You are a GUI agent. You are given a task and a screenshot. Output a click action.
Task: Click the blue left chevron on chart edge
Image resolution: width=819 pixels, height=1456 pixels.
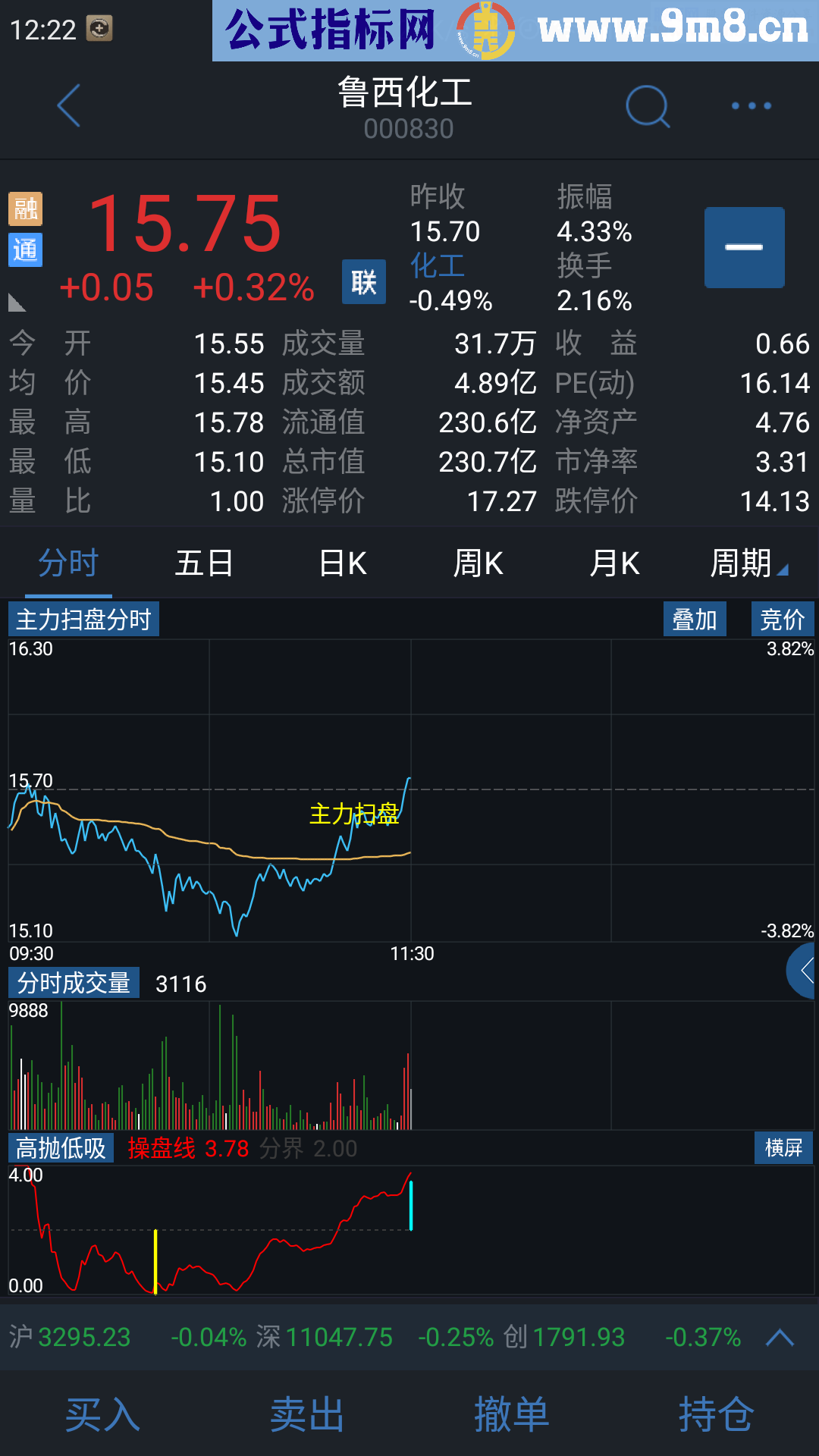[806, 971]
